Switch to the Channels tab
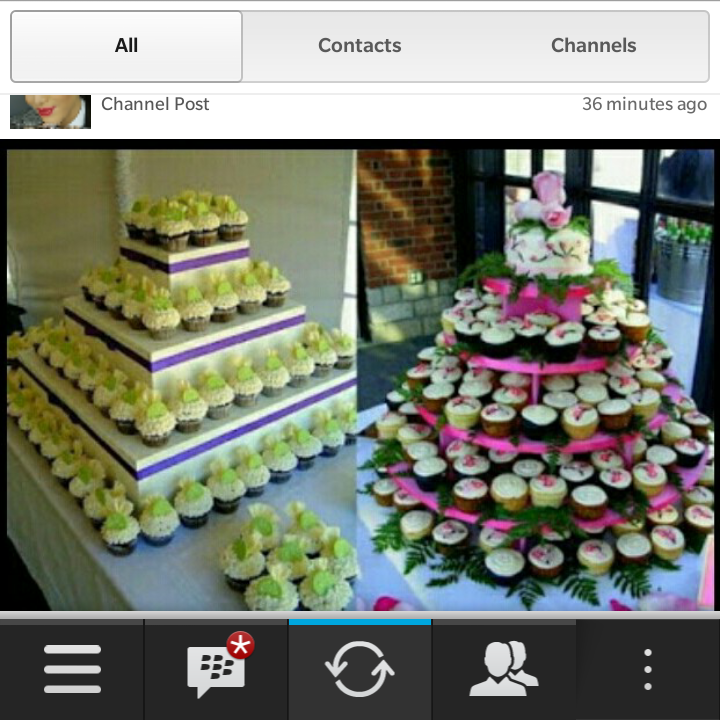Image resolution: width=720 pixels, height=720 pixels. coord(593,46)
